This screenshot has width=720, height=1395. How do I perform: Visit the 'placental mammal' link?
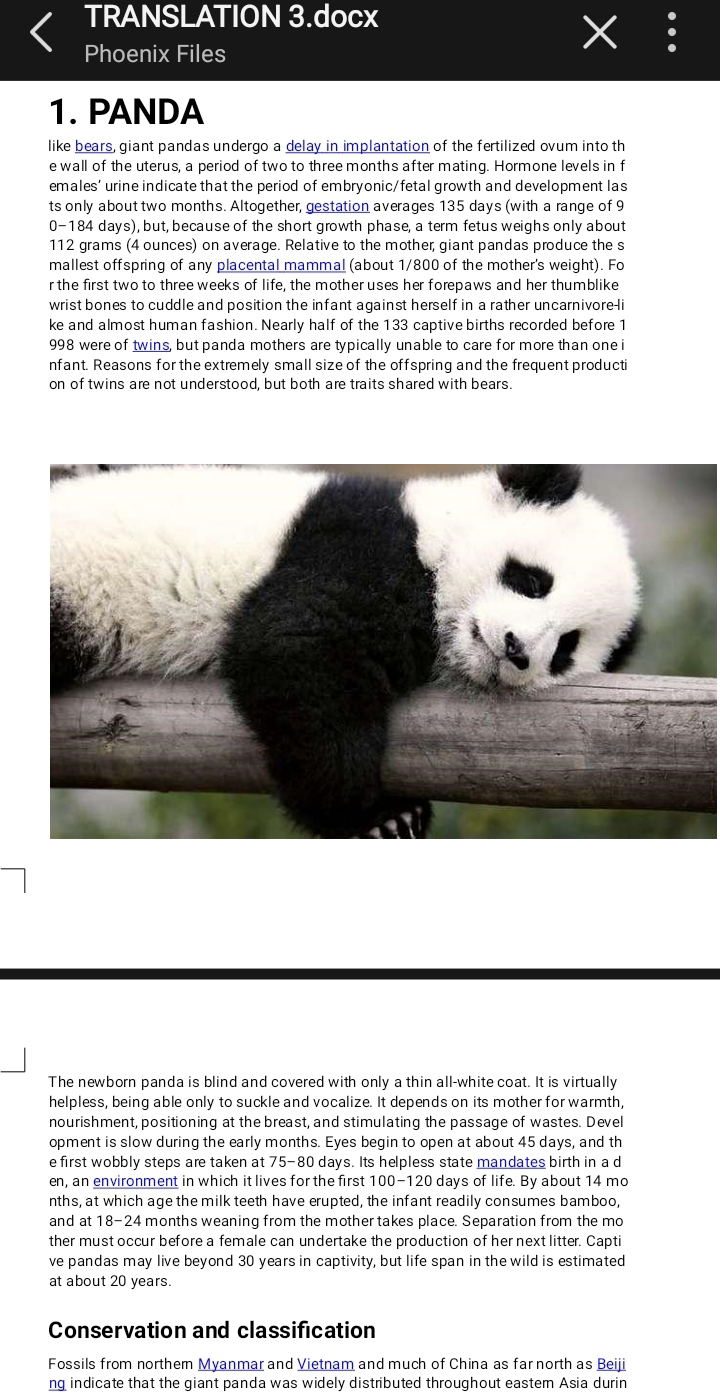point(281,265)
